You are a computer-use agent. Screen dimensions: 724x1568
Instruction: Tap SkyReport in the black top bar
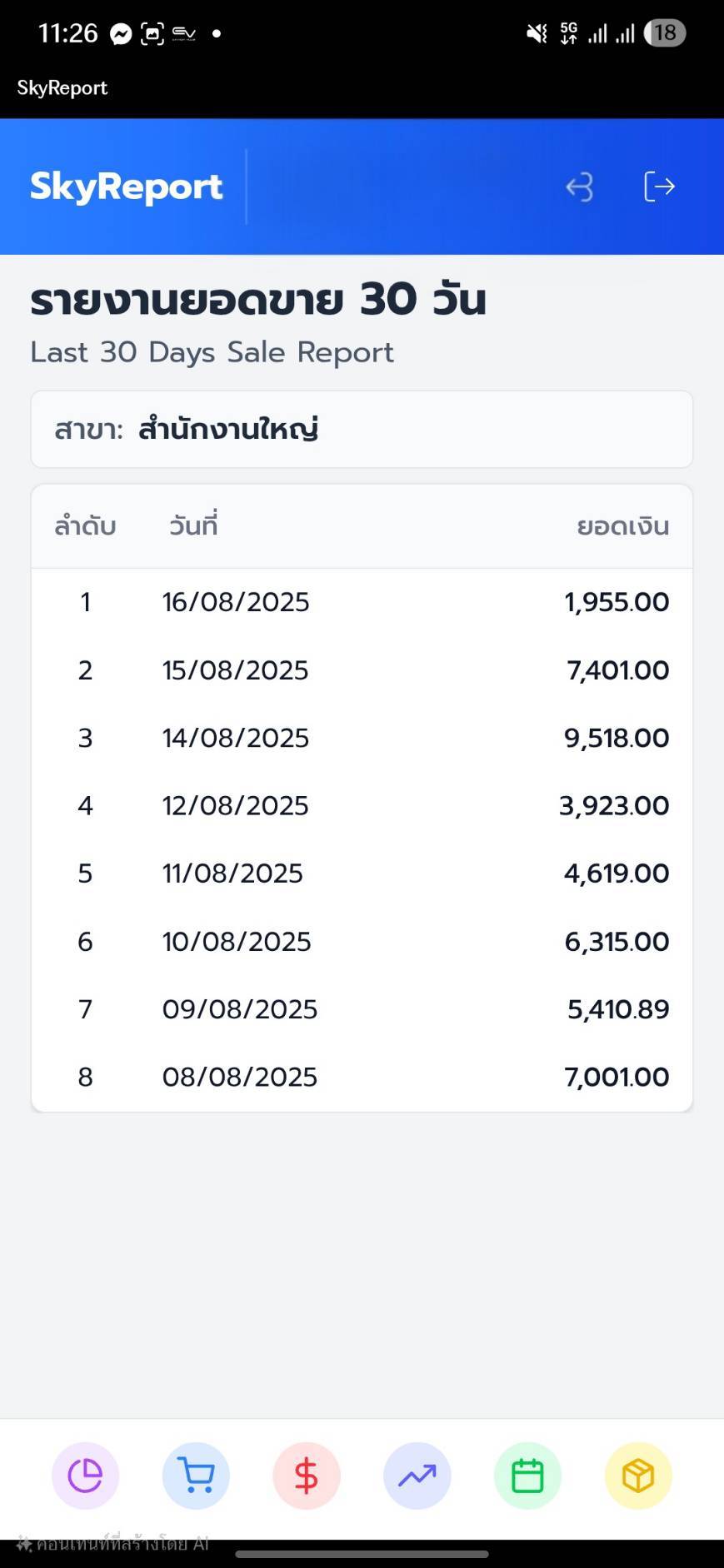tap(62, 87)
